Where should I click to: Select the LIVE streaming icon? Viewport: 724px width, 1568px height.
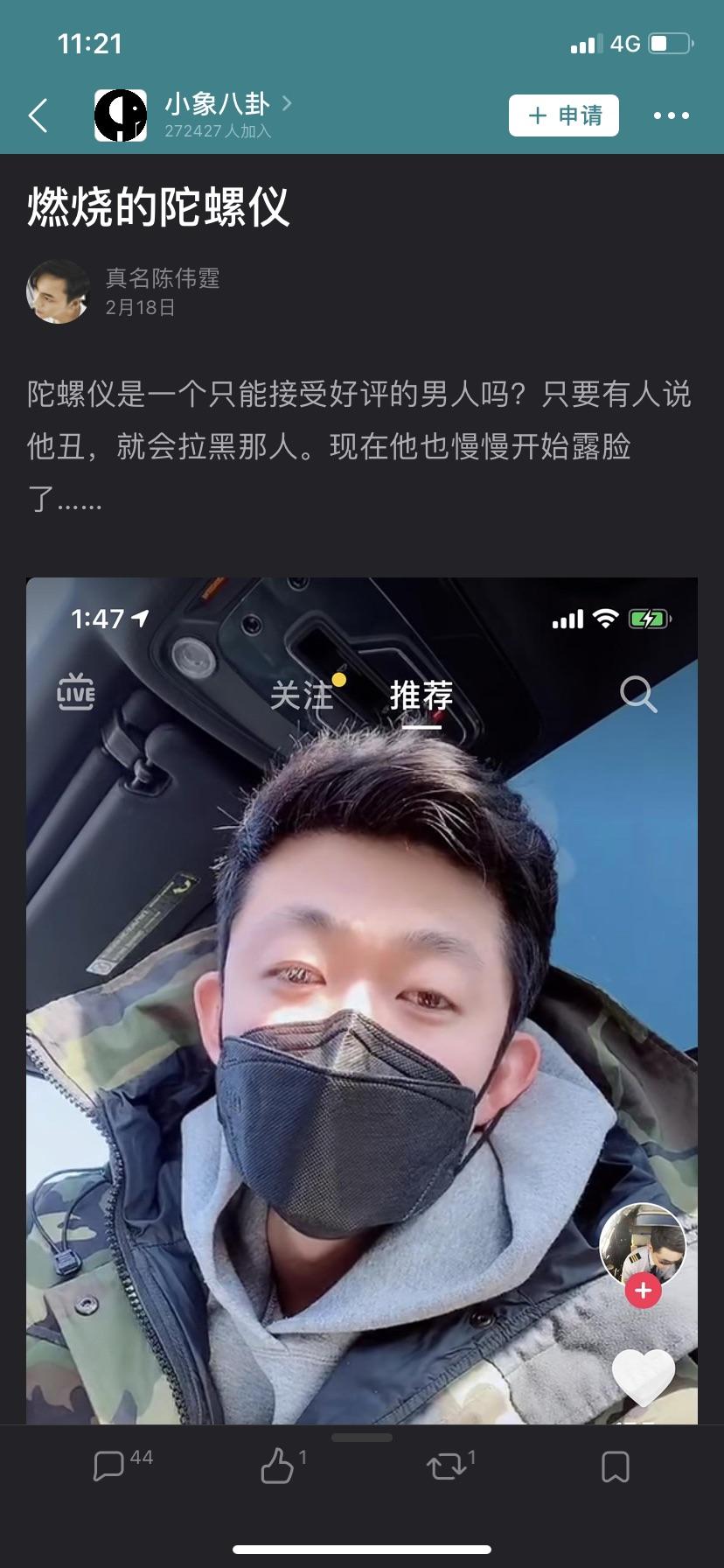tap(76, 692)
